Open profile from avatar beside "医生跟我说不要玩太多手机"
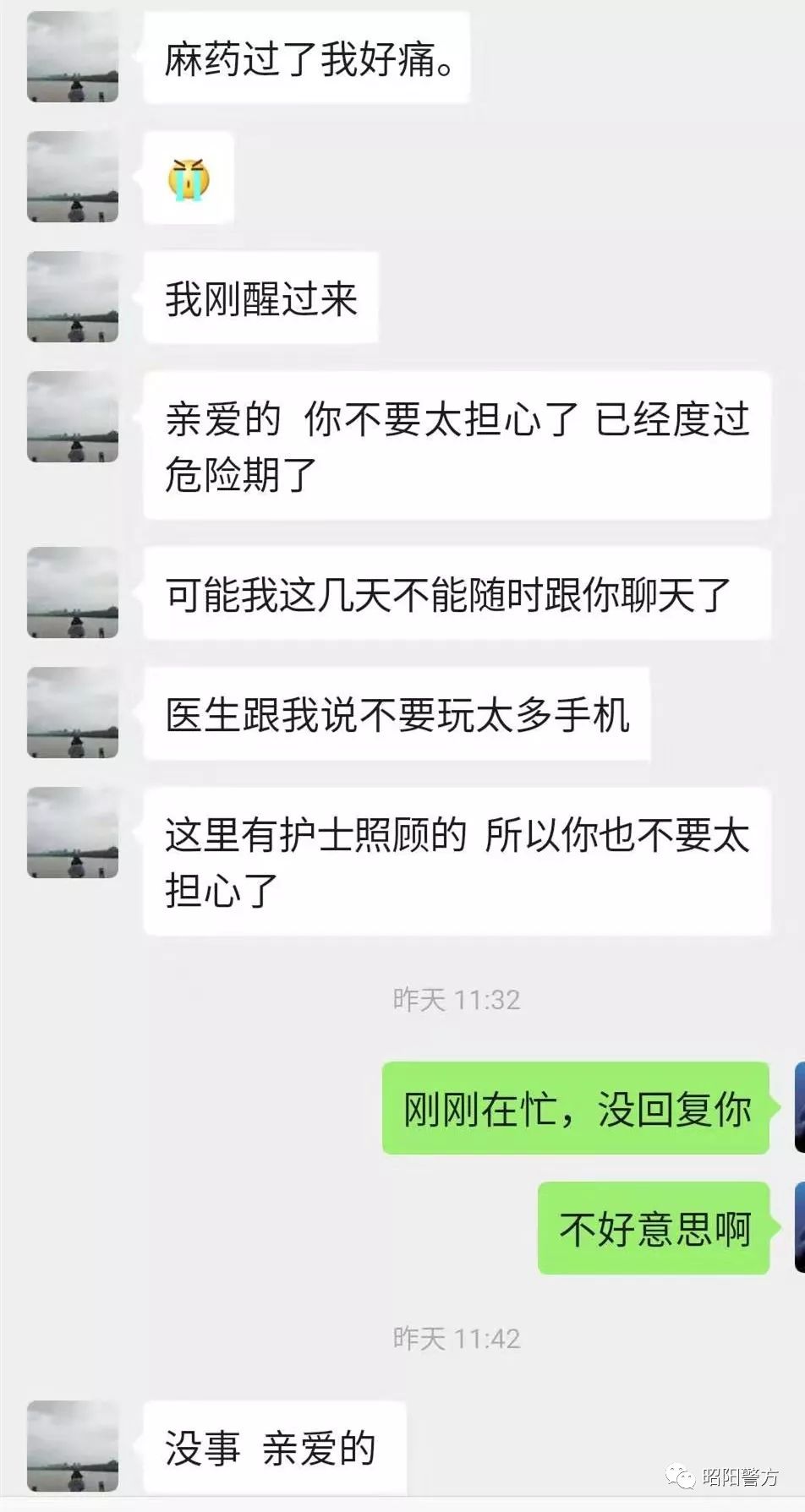This screenshot has height=1512, width=805. pyautogui.click(x=73, y=712)
